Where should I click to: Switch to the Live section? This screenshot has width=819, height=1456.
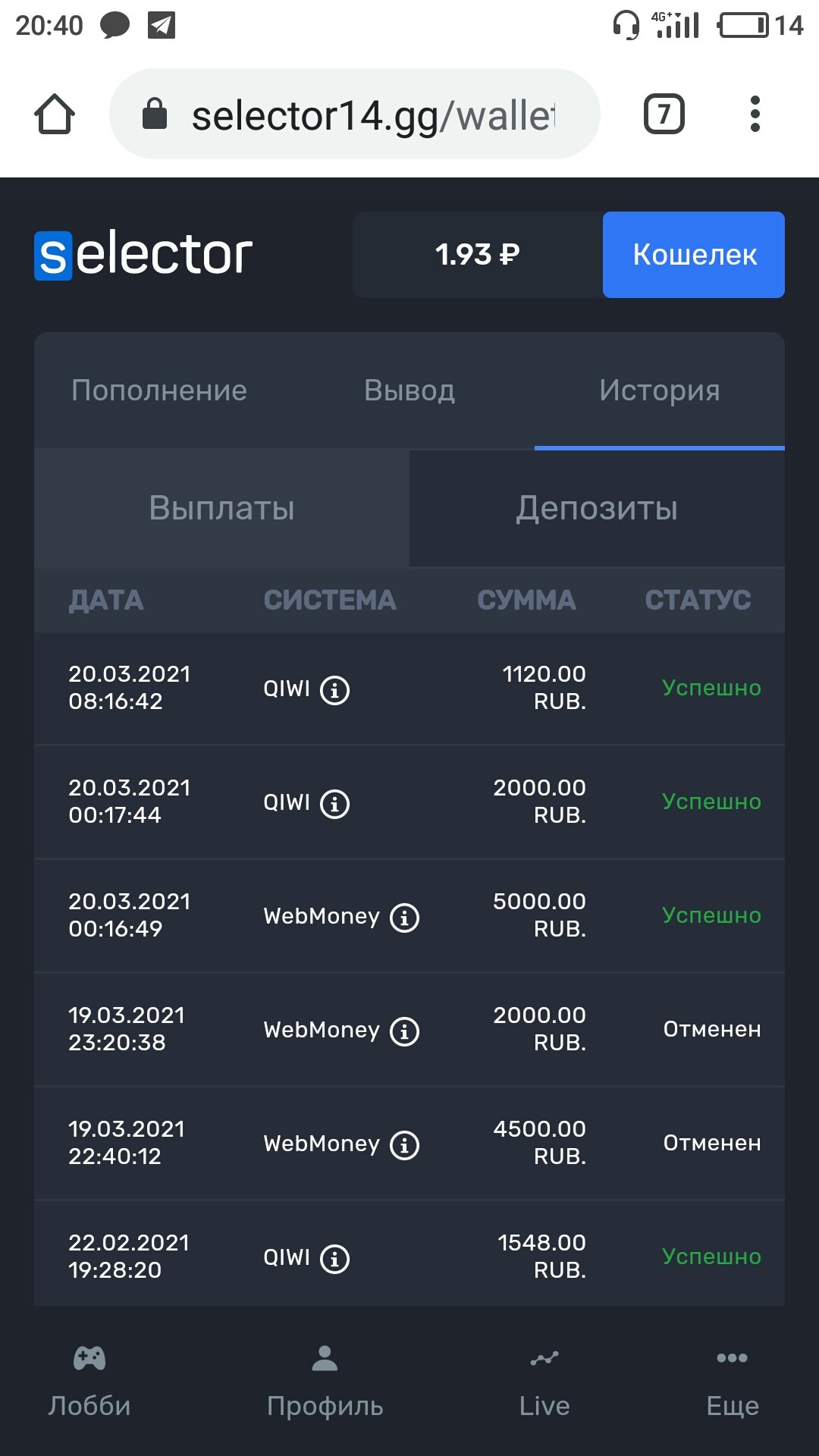point(544,1382)
